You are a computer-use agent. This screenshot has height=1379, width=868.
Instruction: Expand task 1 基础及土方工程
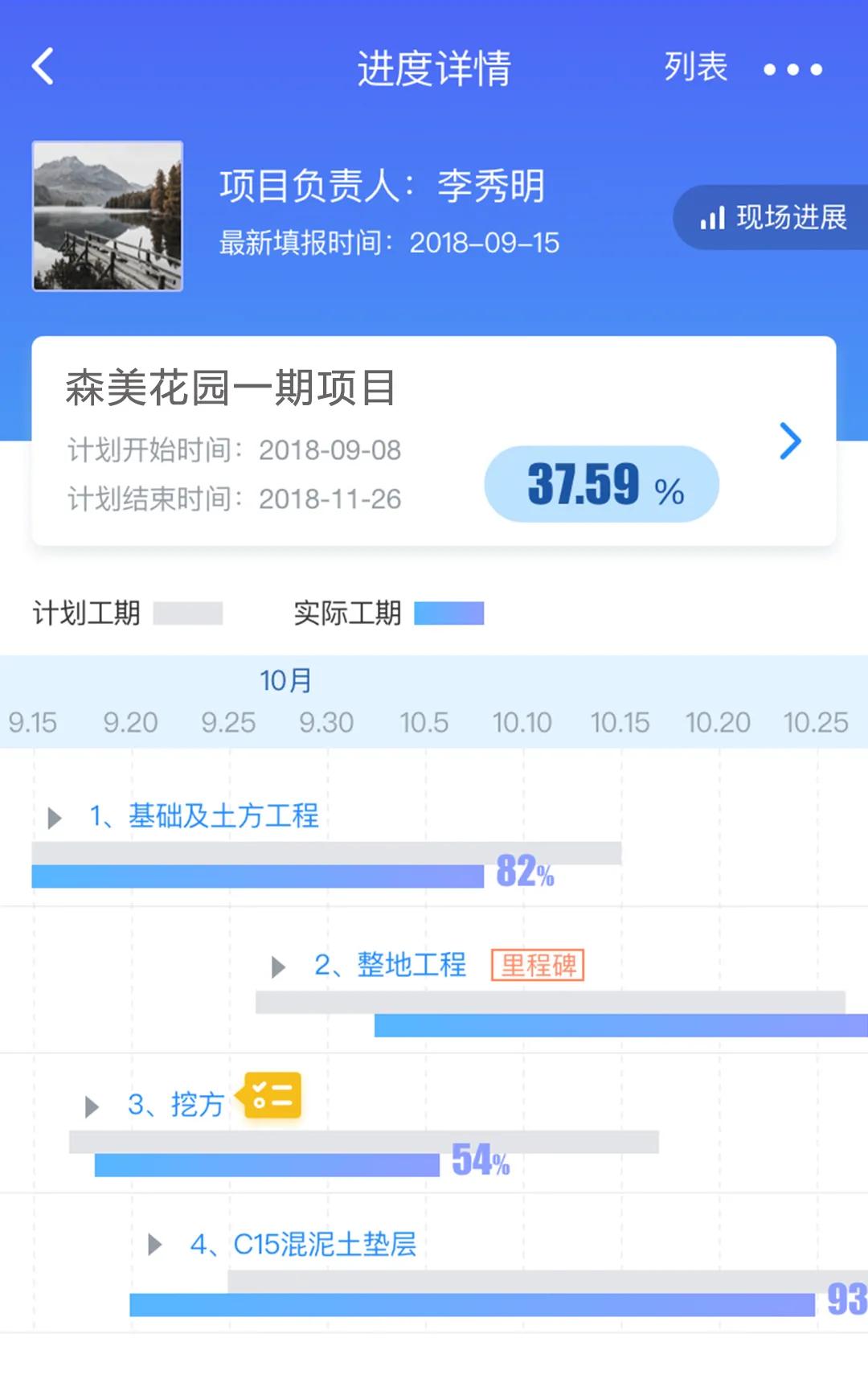point(55,817)
